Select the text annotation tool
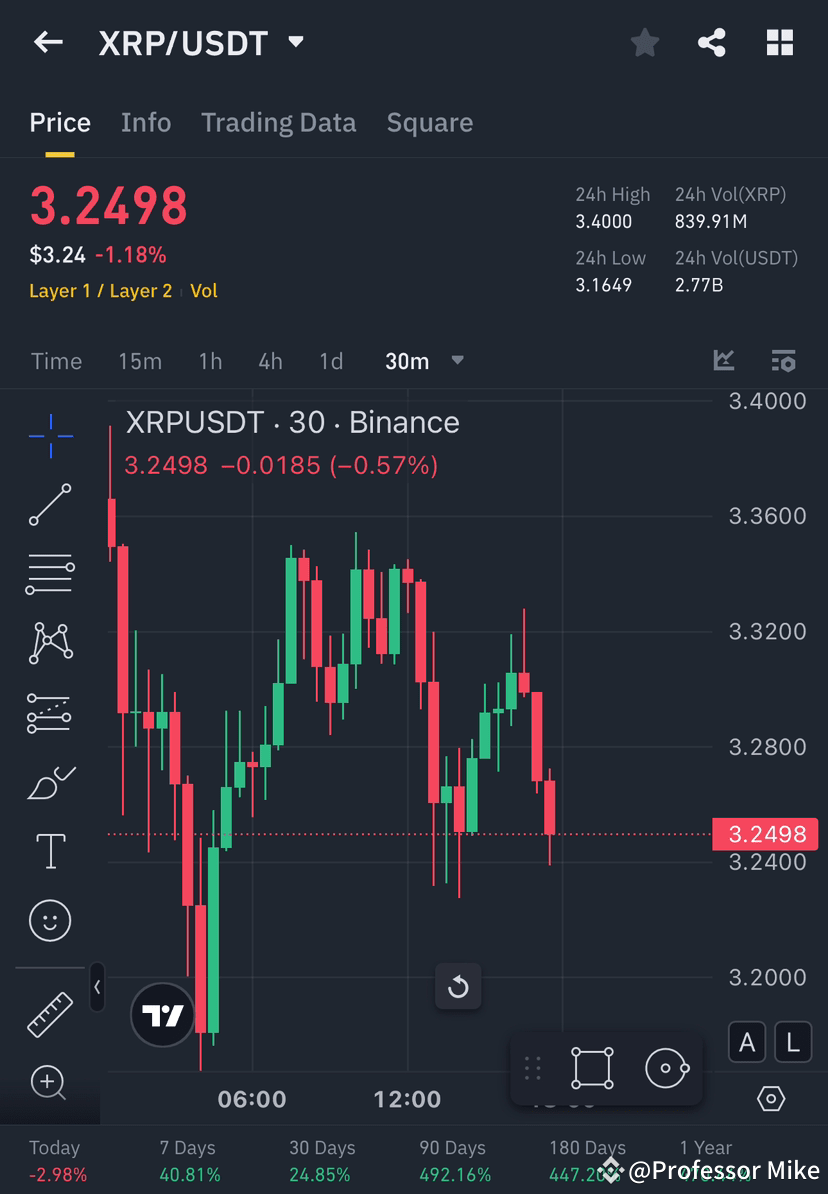 [x=50, y=850]
